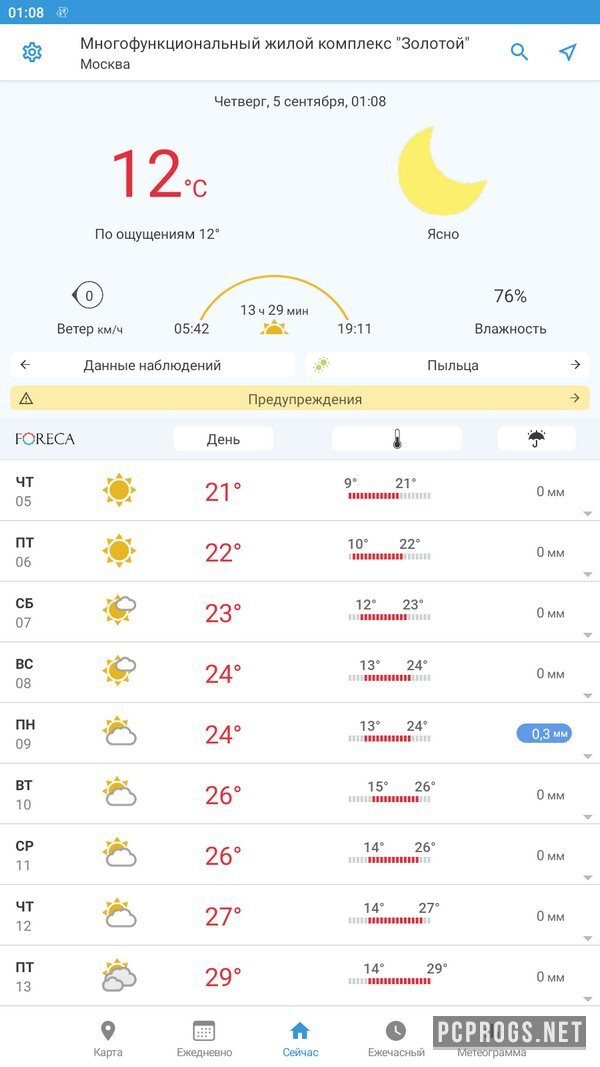The width and height of the screenshot is (600, 1067).
Task: Open Предупреждения warnings banner
Action: [300, 399]
